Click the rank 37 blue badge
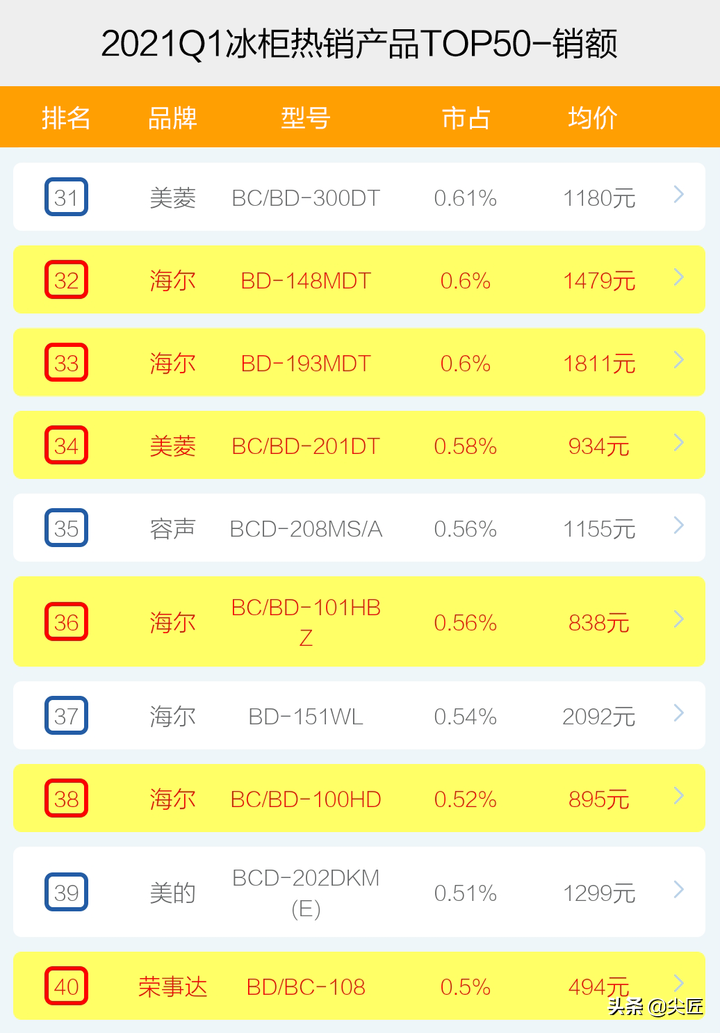 pyautogui.click(x=66, y=716)
